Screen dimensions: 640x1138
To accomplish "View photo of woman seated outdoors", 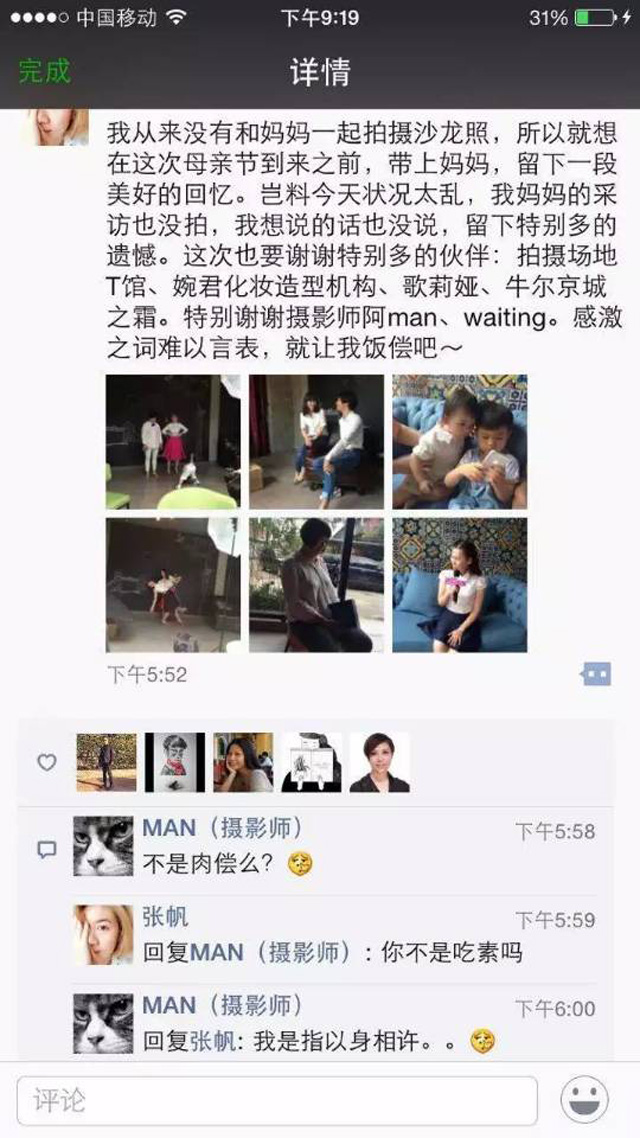I will pos(316,585).
